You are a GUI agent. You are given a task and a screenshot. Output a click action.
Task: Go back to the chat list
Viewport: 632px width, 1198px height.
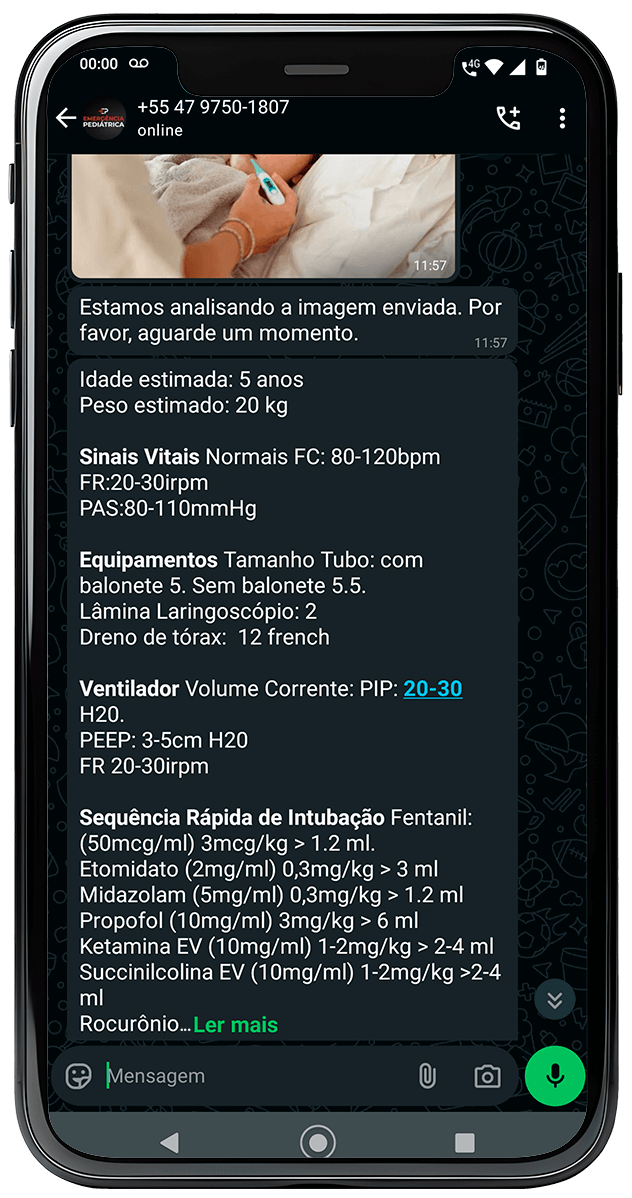(x=66, y=118)
